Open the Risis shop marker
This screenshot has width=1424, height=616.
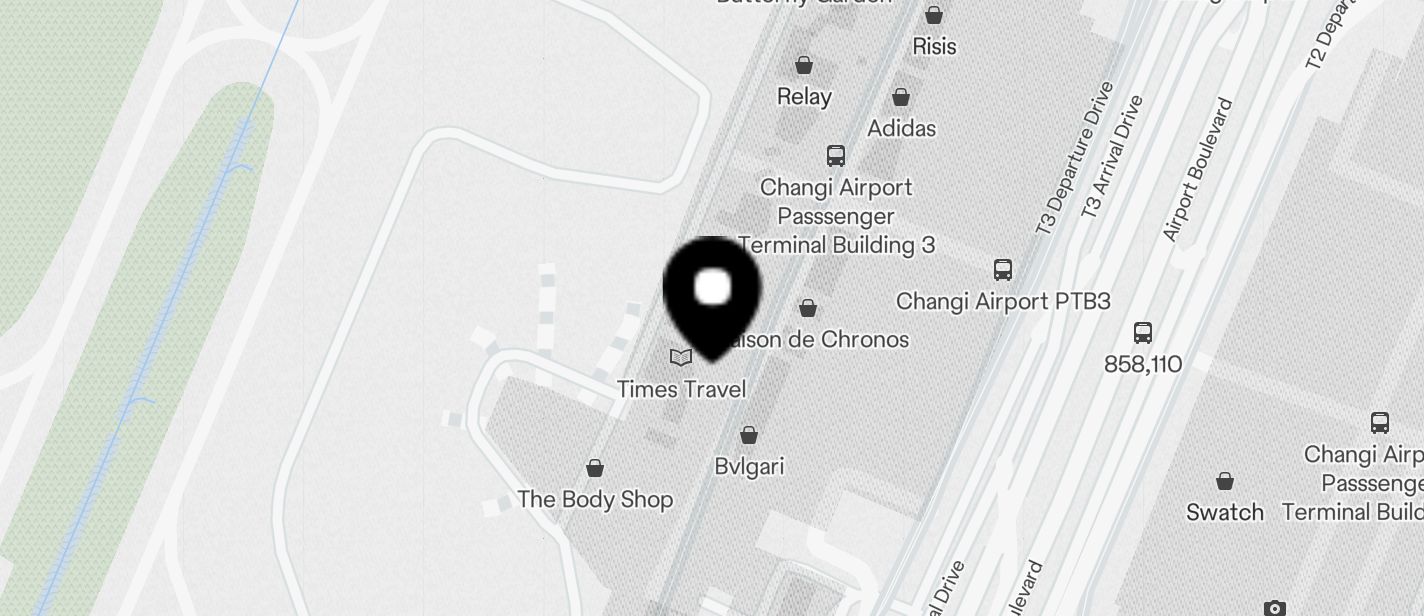coord(934,15)
